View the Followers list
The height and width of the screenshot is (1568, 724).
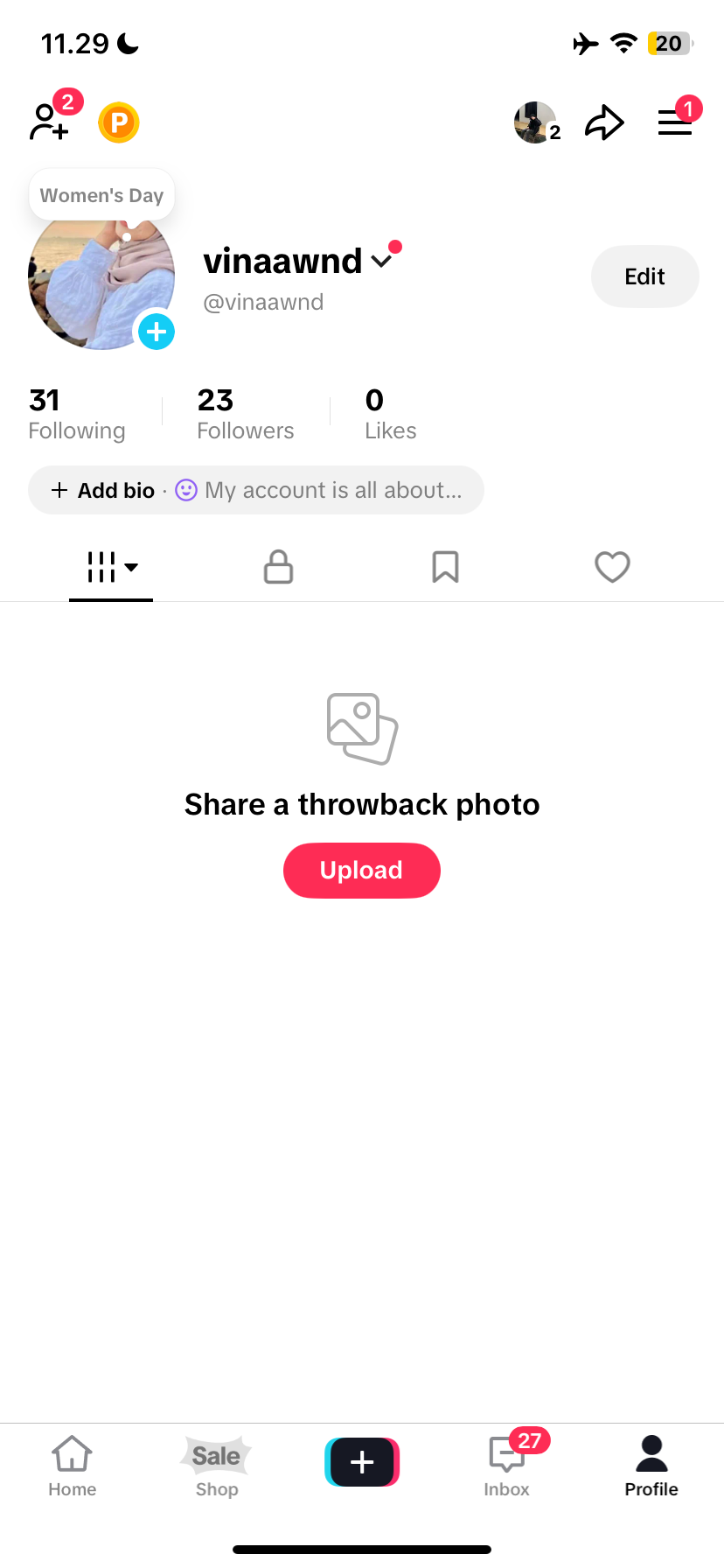click(245, 414)
